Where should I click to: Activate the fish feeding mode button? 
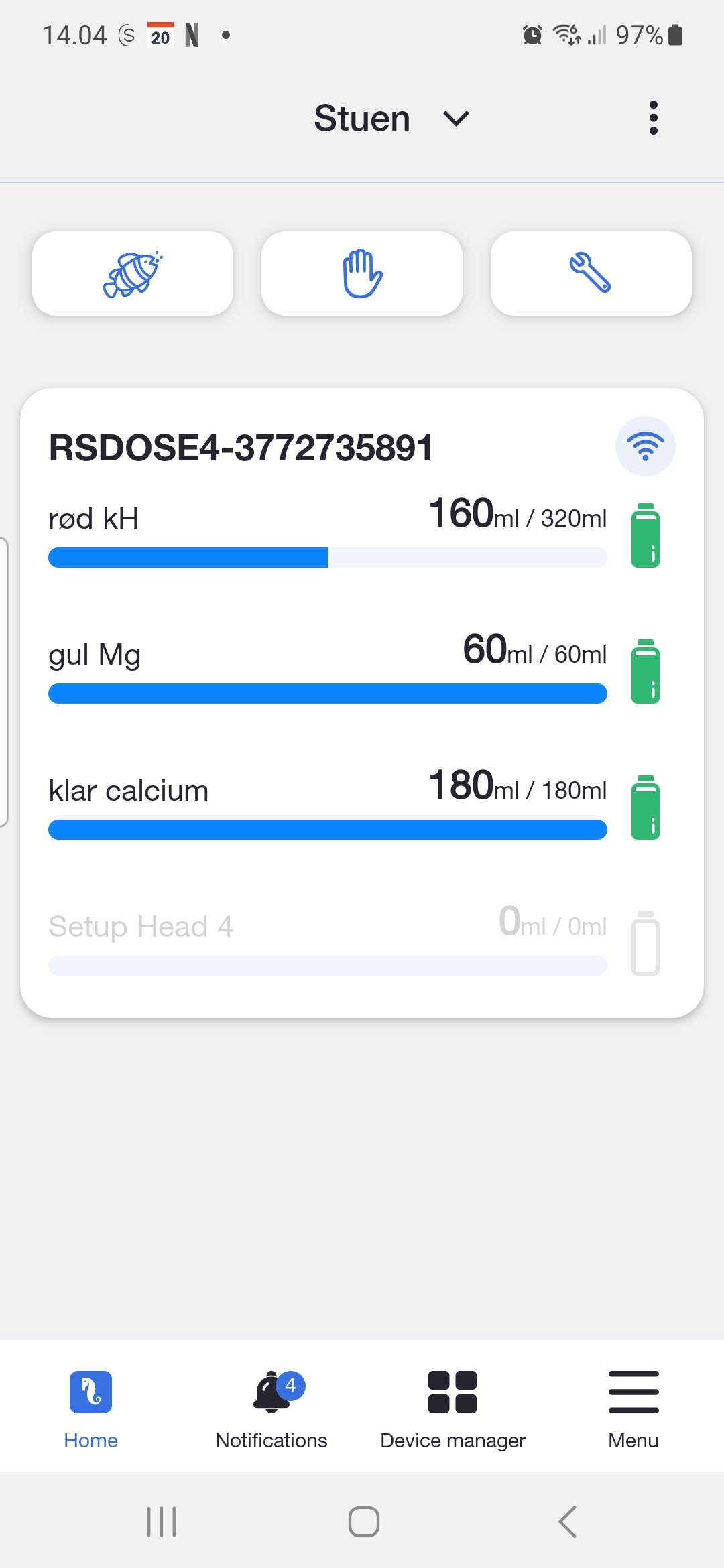tap(133, 273)
